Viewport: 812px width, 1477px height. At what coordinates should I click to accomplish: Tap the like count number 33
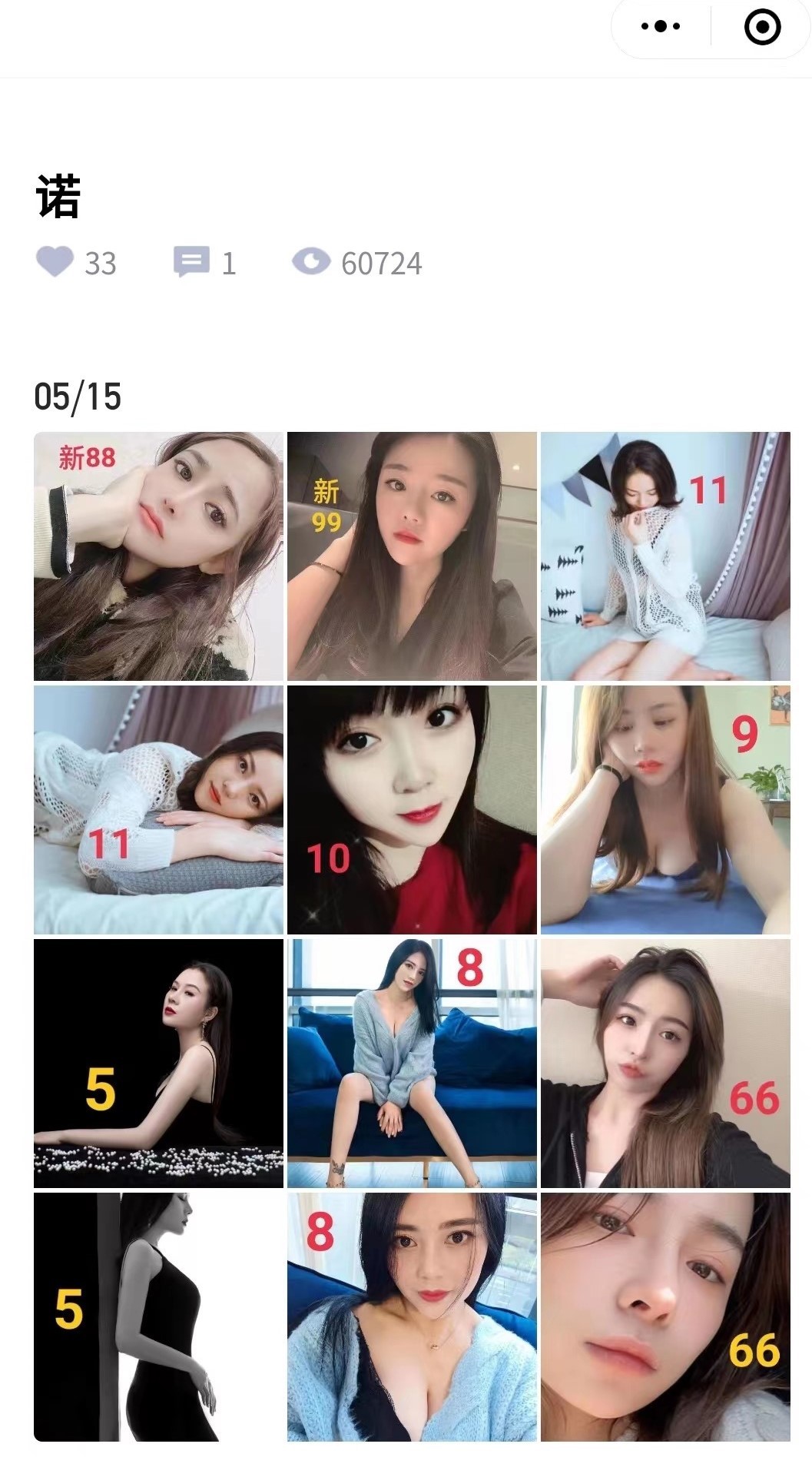[100, 264]
